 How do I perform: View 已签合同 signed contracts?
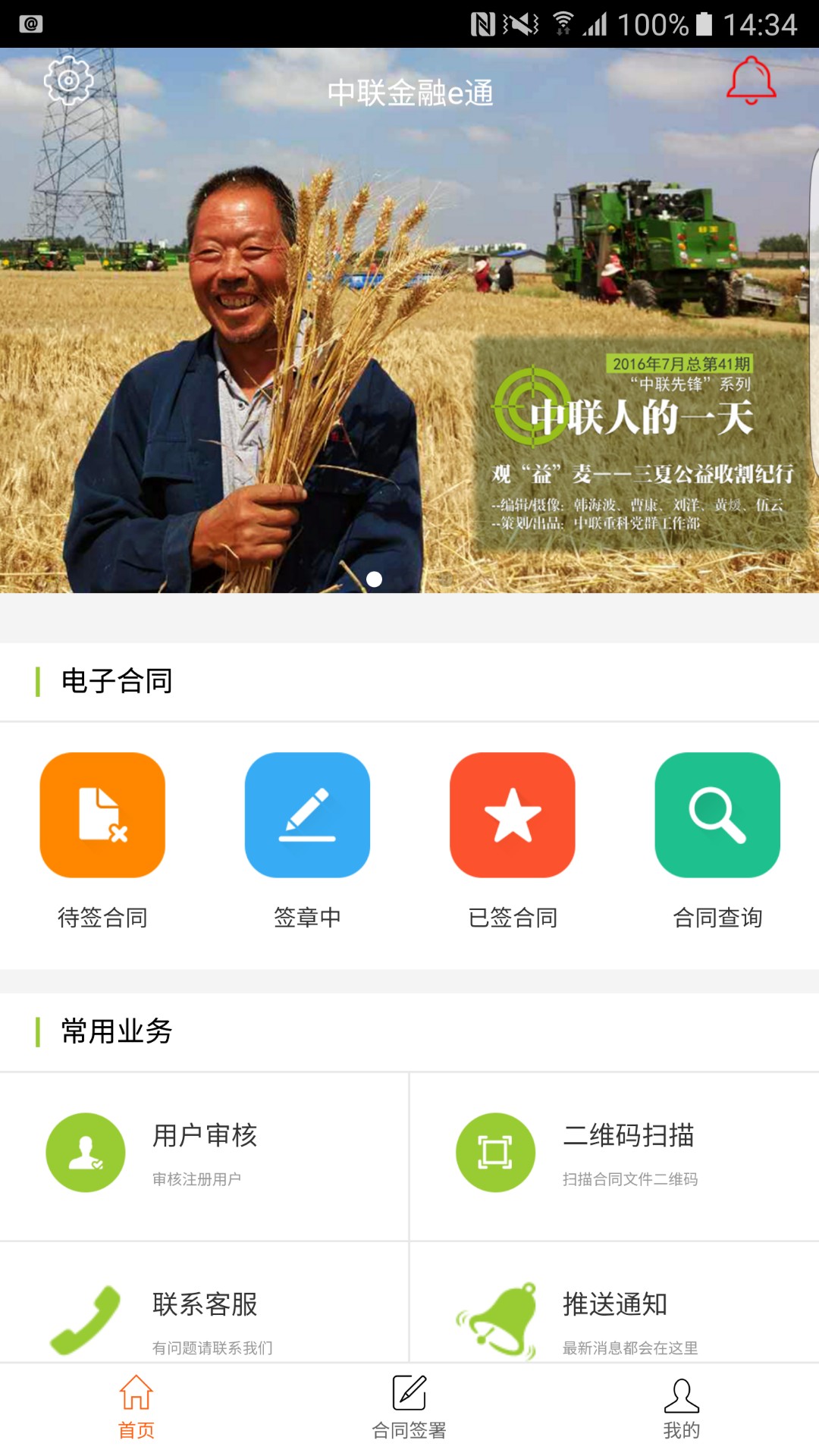tap(513, 841)
